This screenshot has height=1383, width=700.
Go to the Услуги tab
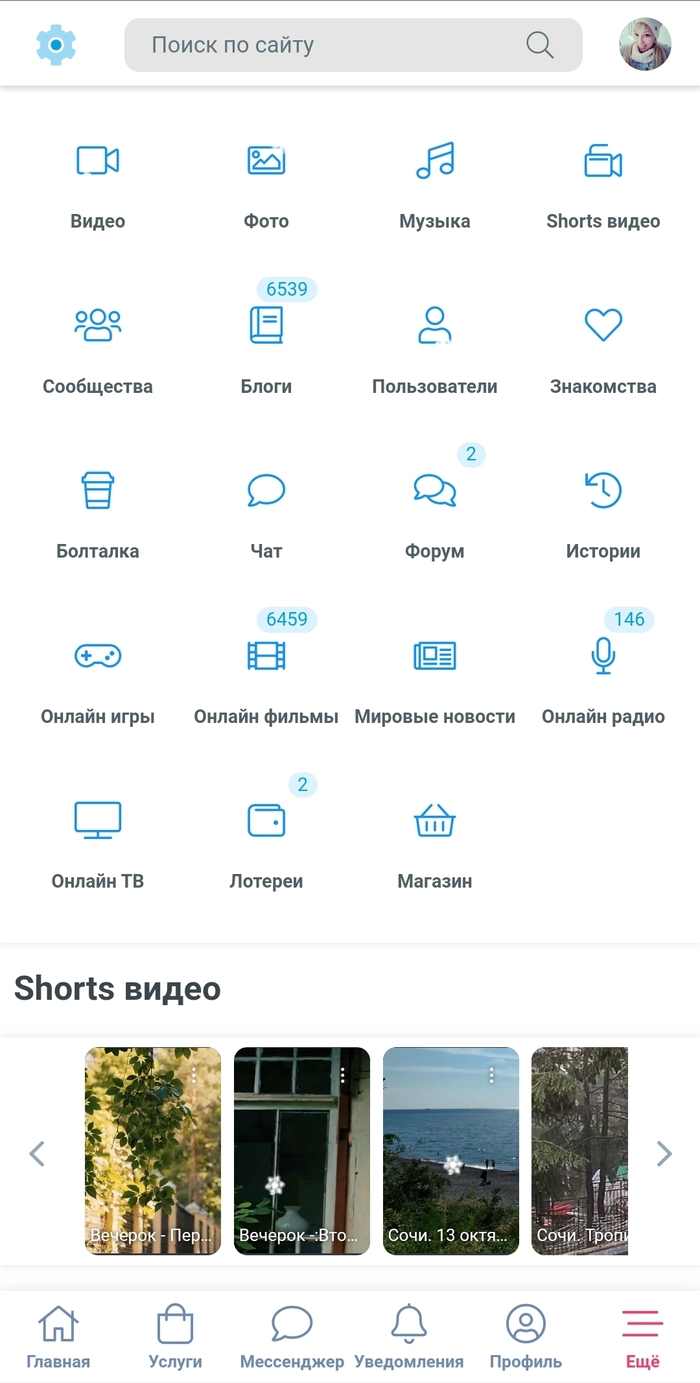point(175,1337)
